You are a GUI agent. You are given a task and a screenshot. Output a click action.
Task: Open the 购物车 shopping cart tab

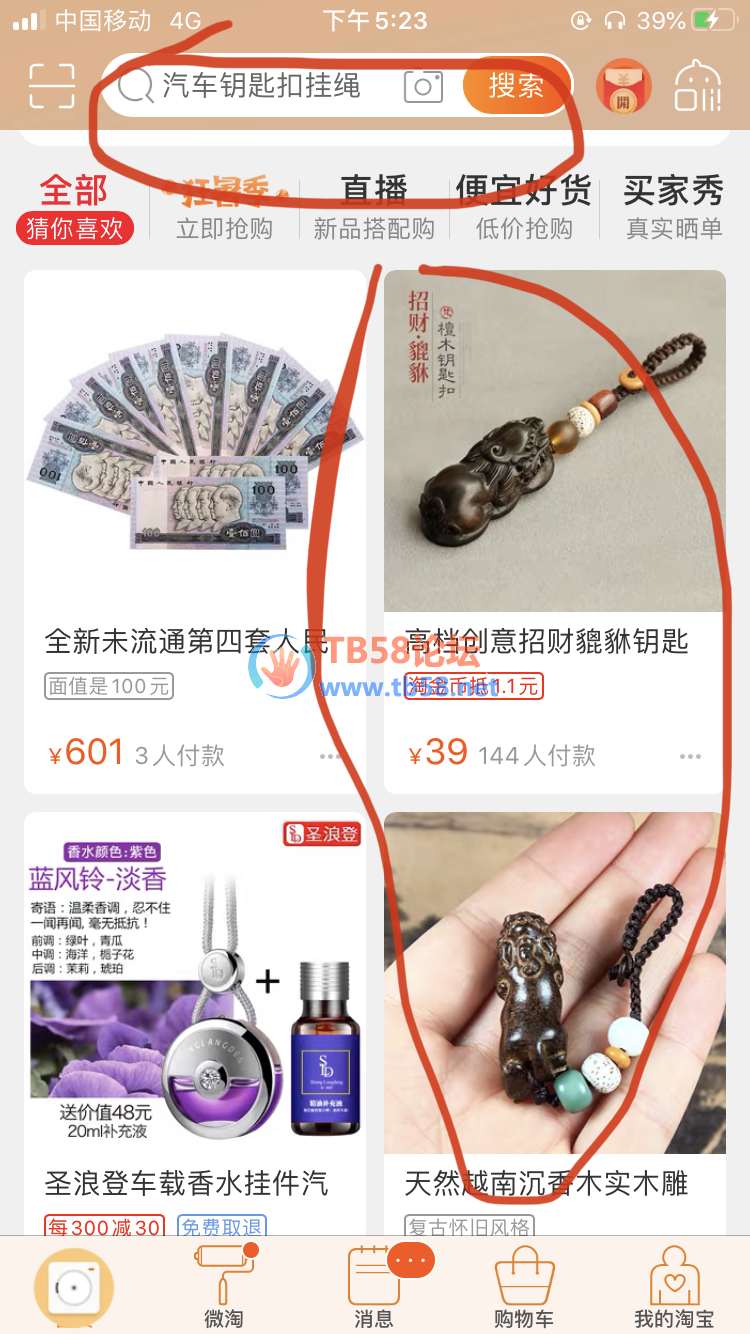point(524,1288)
